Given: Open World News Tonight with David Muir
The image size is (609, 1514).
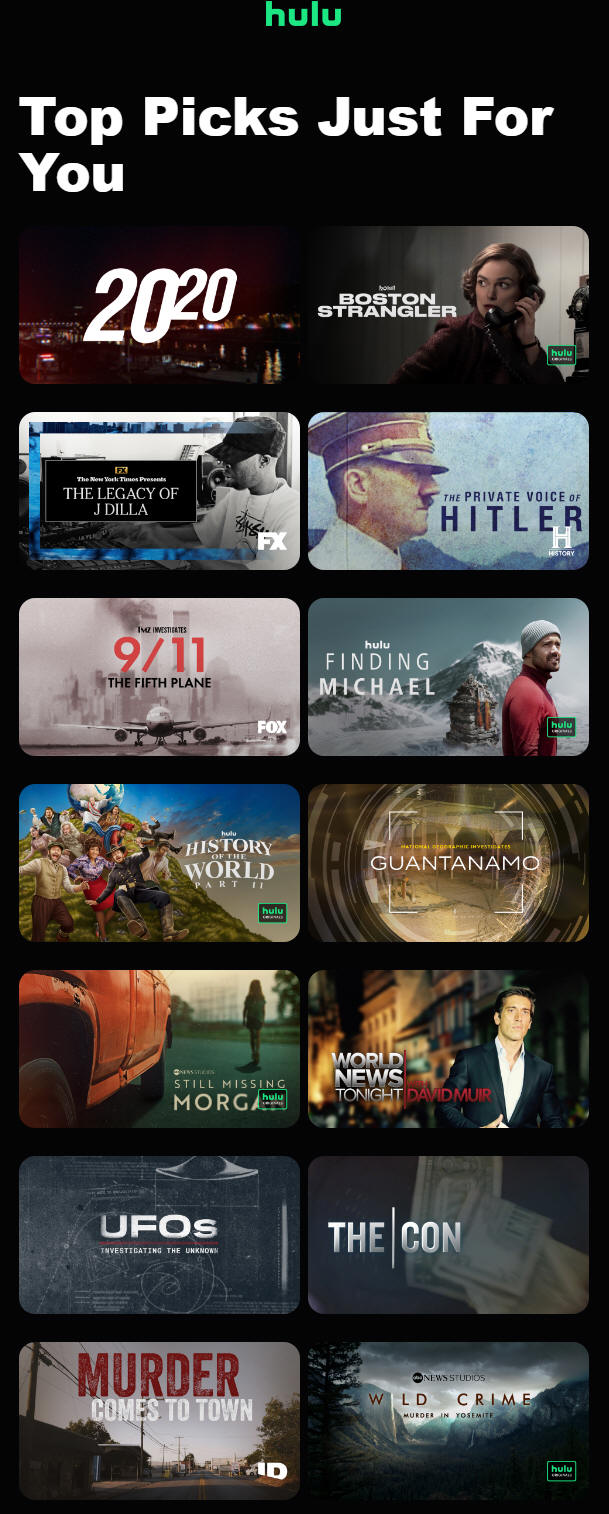Looking at the screenshot, I should click(448, 1049).
